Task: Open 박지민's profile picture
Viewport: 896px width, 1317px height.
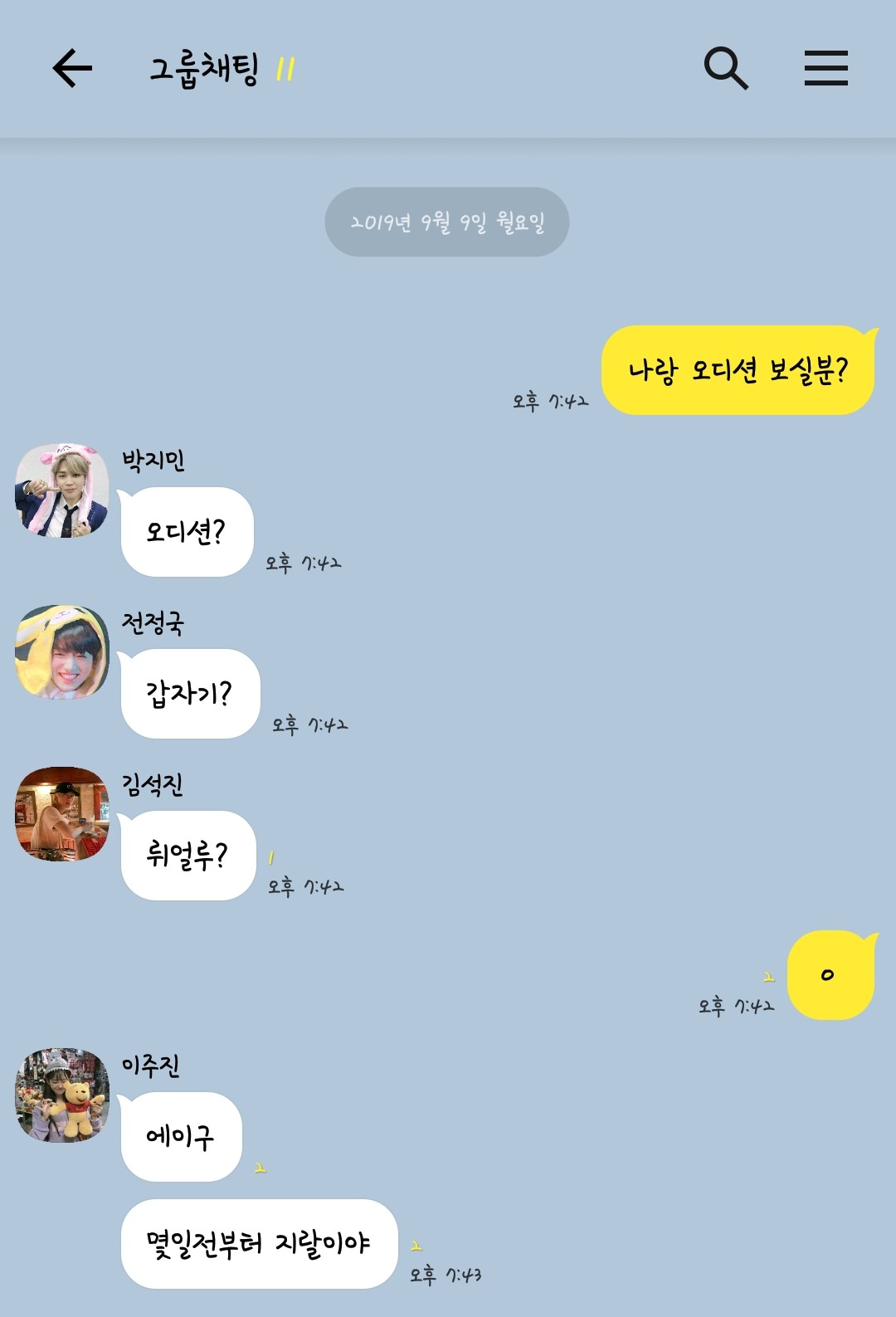Action: (62, 490)
